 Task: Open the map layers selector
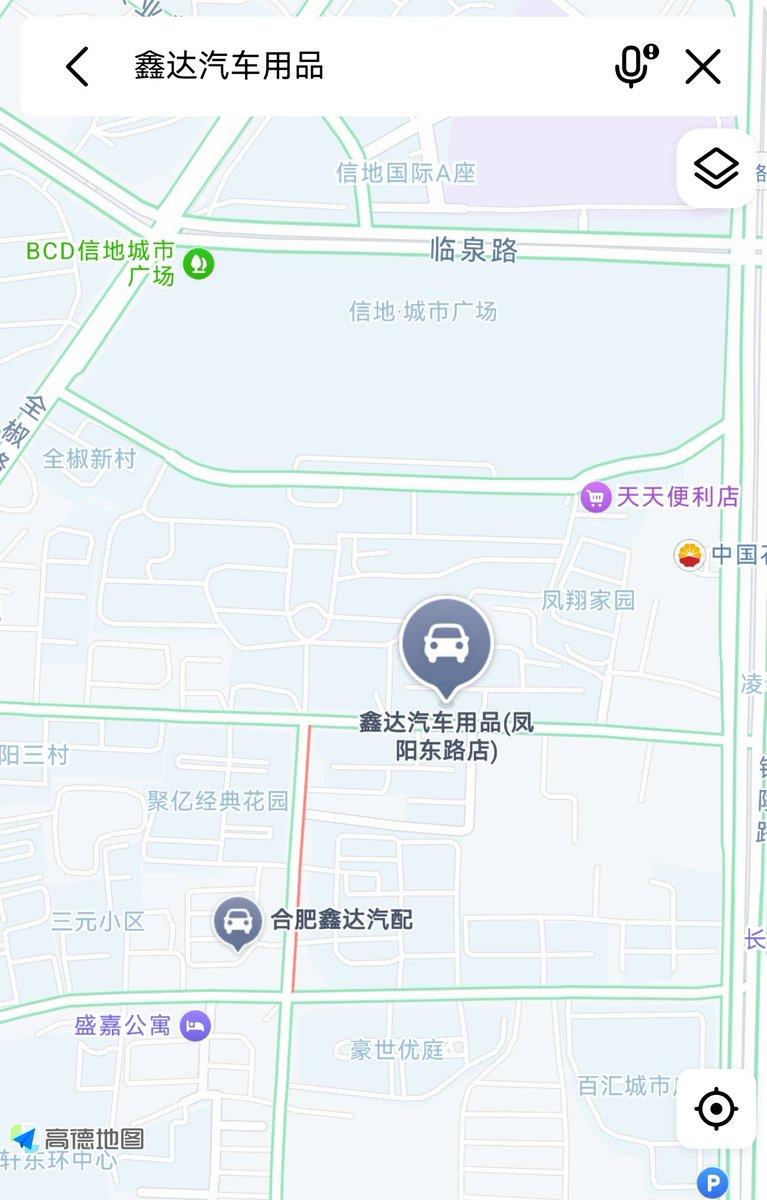point(716,168)
